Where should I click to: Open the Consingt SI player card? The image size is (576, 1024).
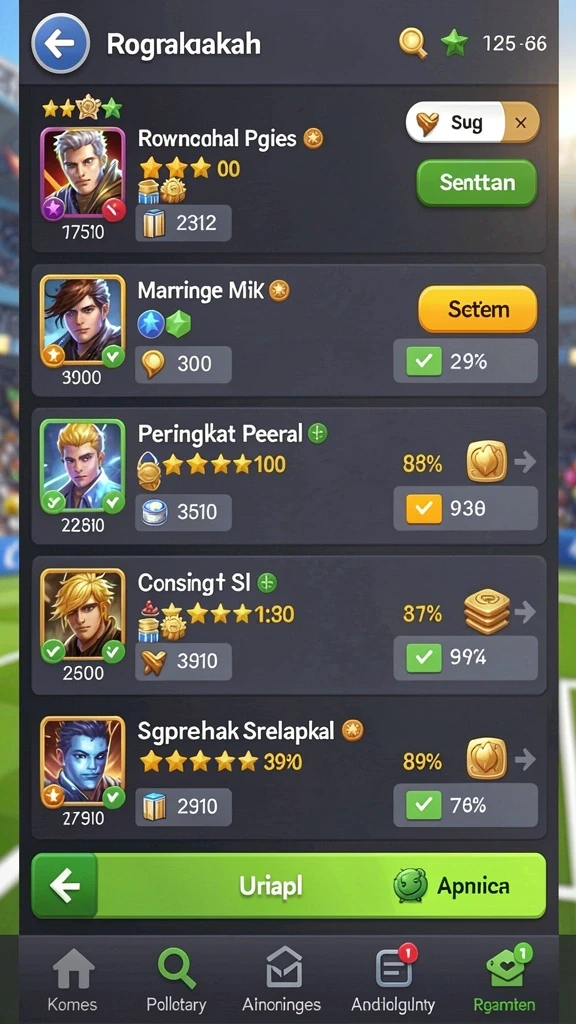(289, 625)
